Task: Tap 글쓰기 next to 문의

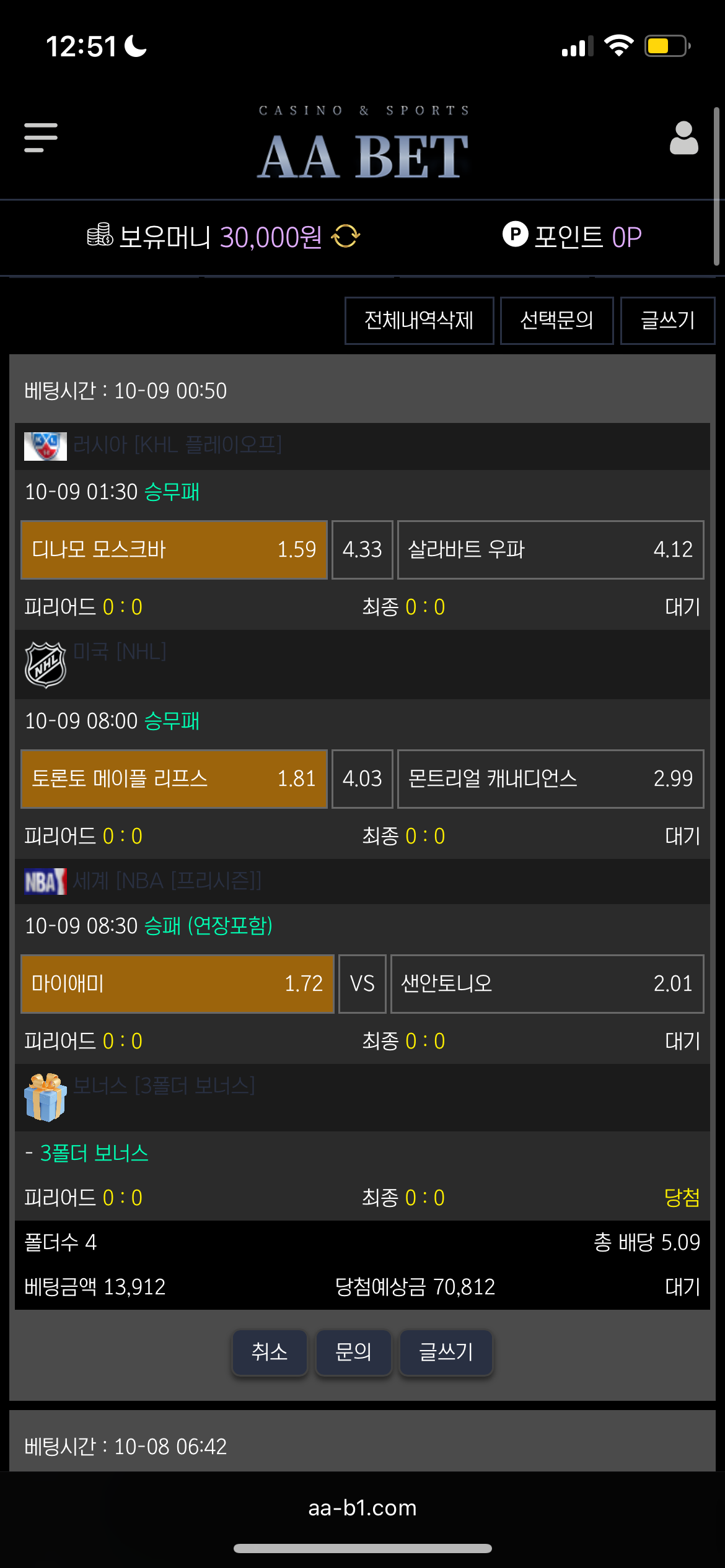Action: (446, 1352)
